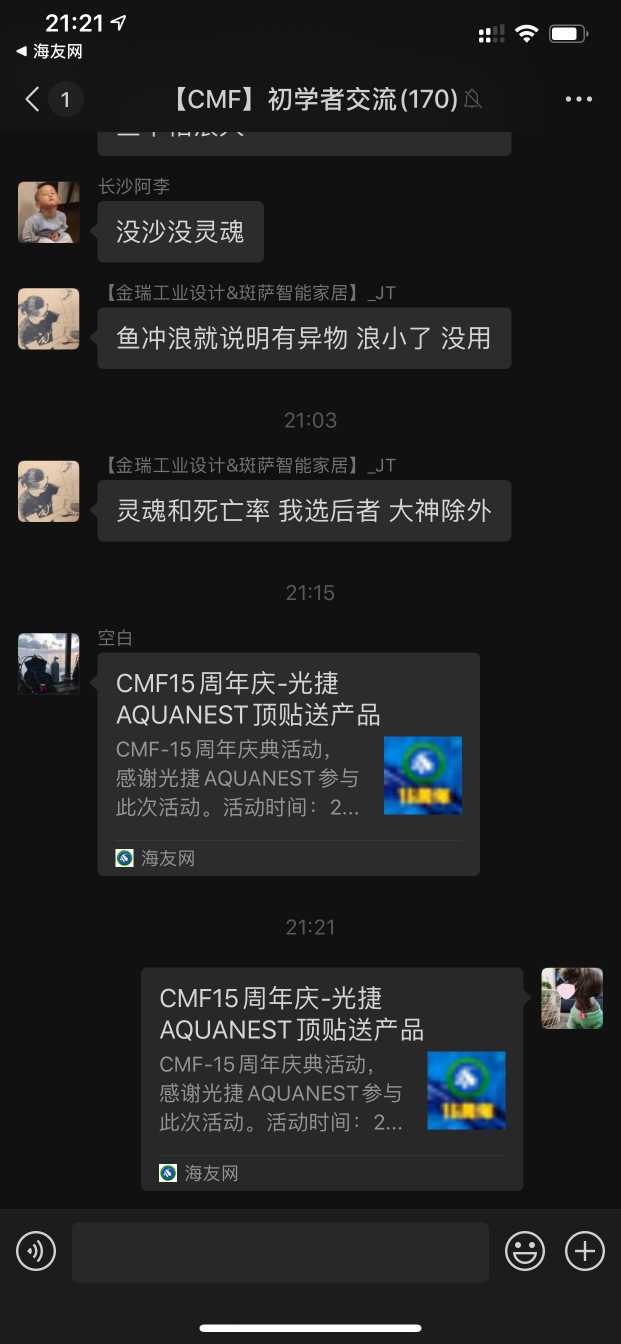Open avatar of JT above 鱼冲浪 message
621x1344 pixels.
click(48, 319)
